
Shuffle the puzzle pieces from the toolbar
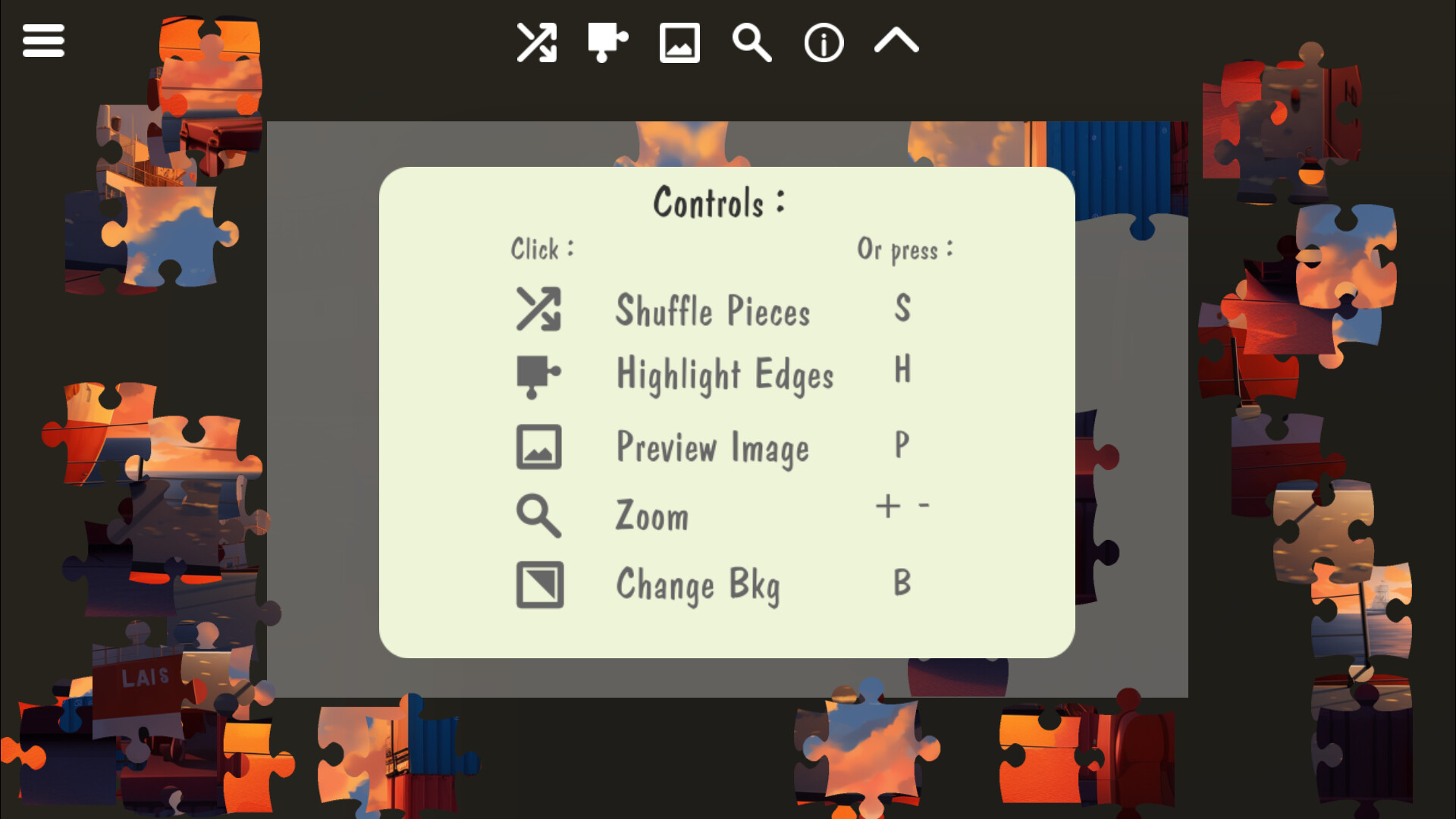point(536,42)
